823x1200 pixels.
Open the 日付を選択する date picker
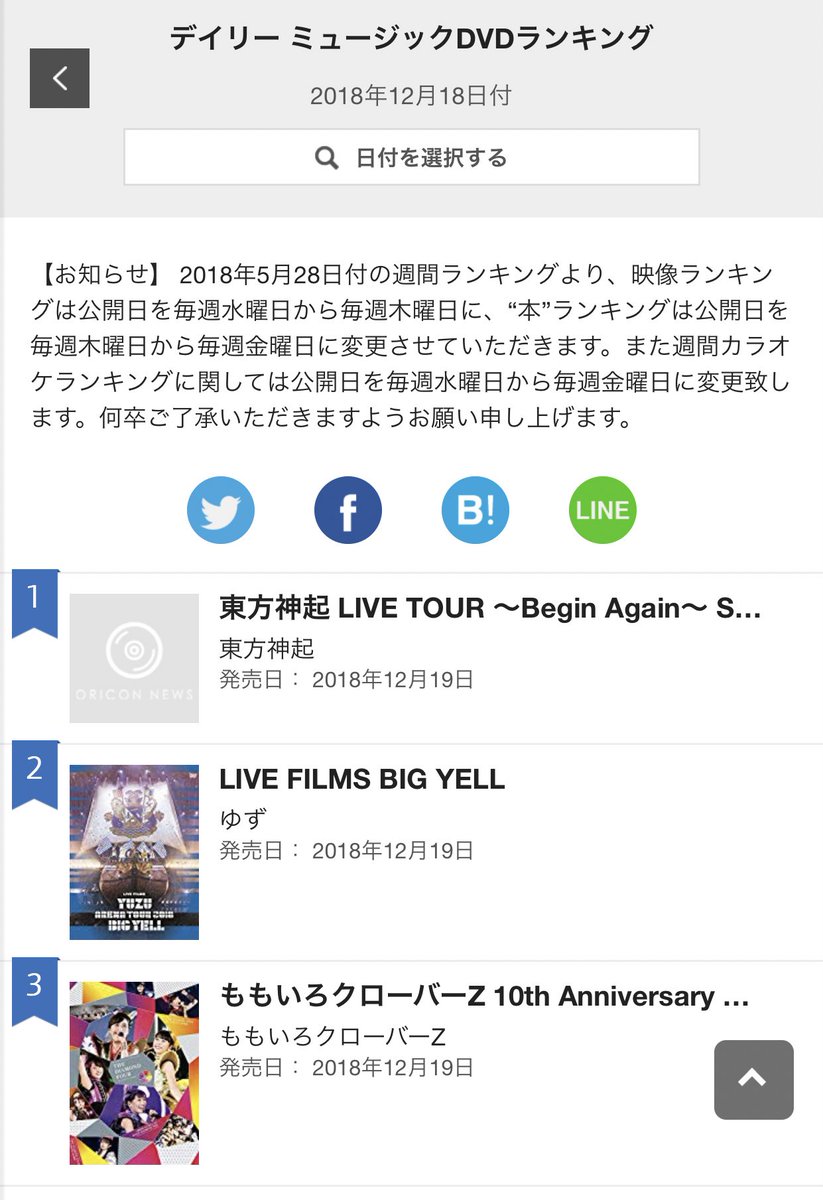(411, 157)
